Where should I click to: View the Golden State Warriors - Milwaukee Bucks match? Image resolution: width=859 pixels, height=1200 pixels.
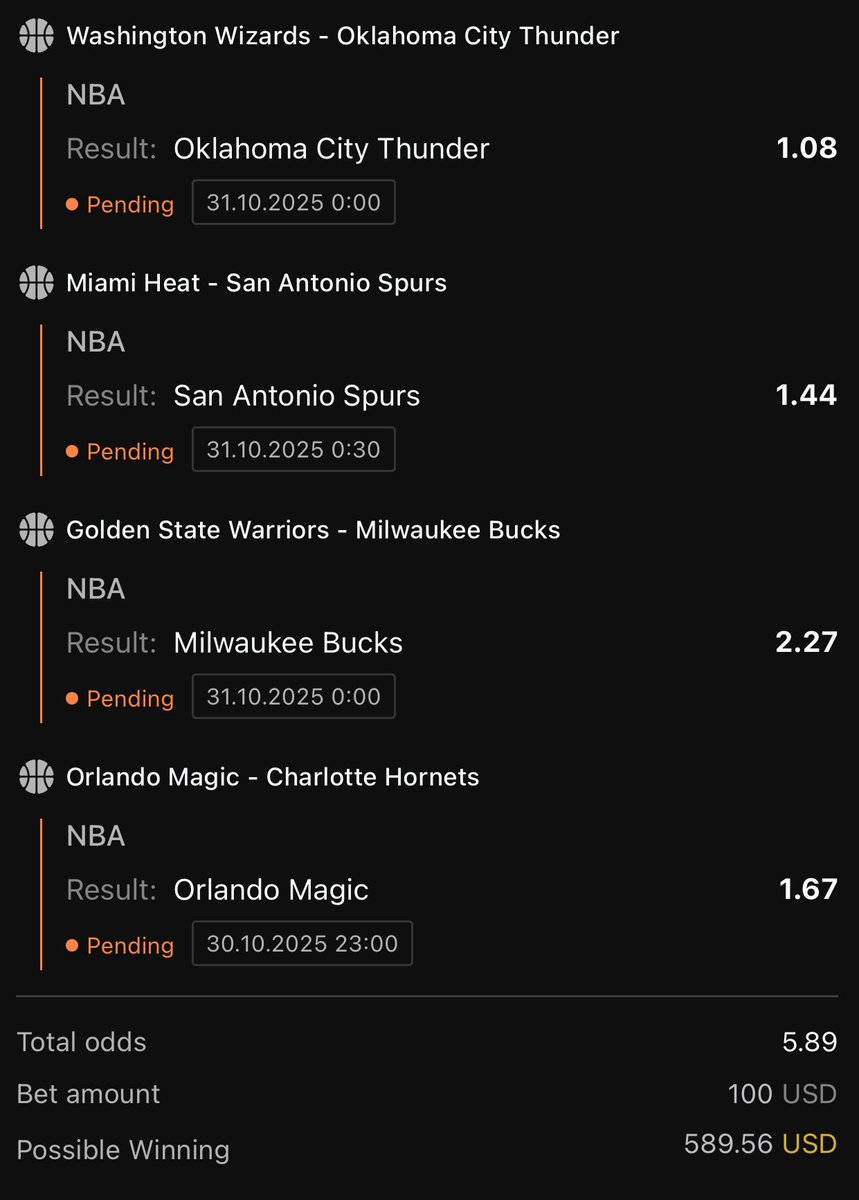point(312,530)
